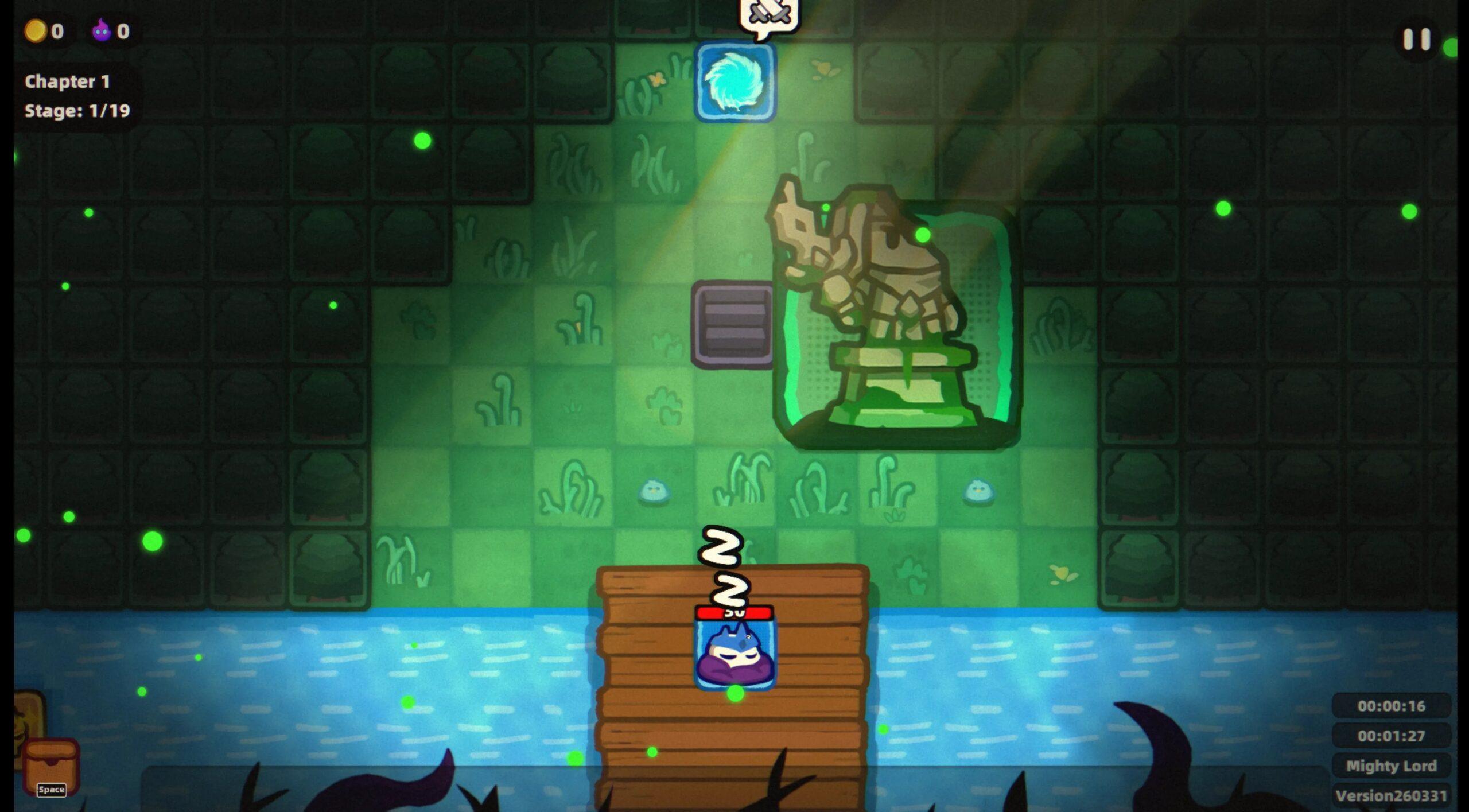Image resolution: width=1469 pixels, height=812 pixels.
Task: Open the treasure chest inventory
Action: point(51,766)
